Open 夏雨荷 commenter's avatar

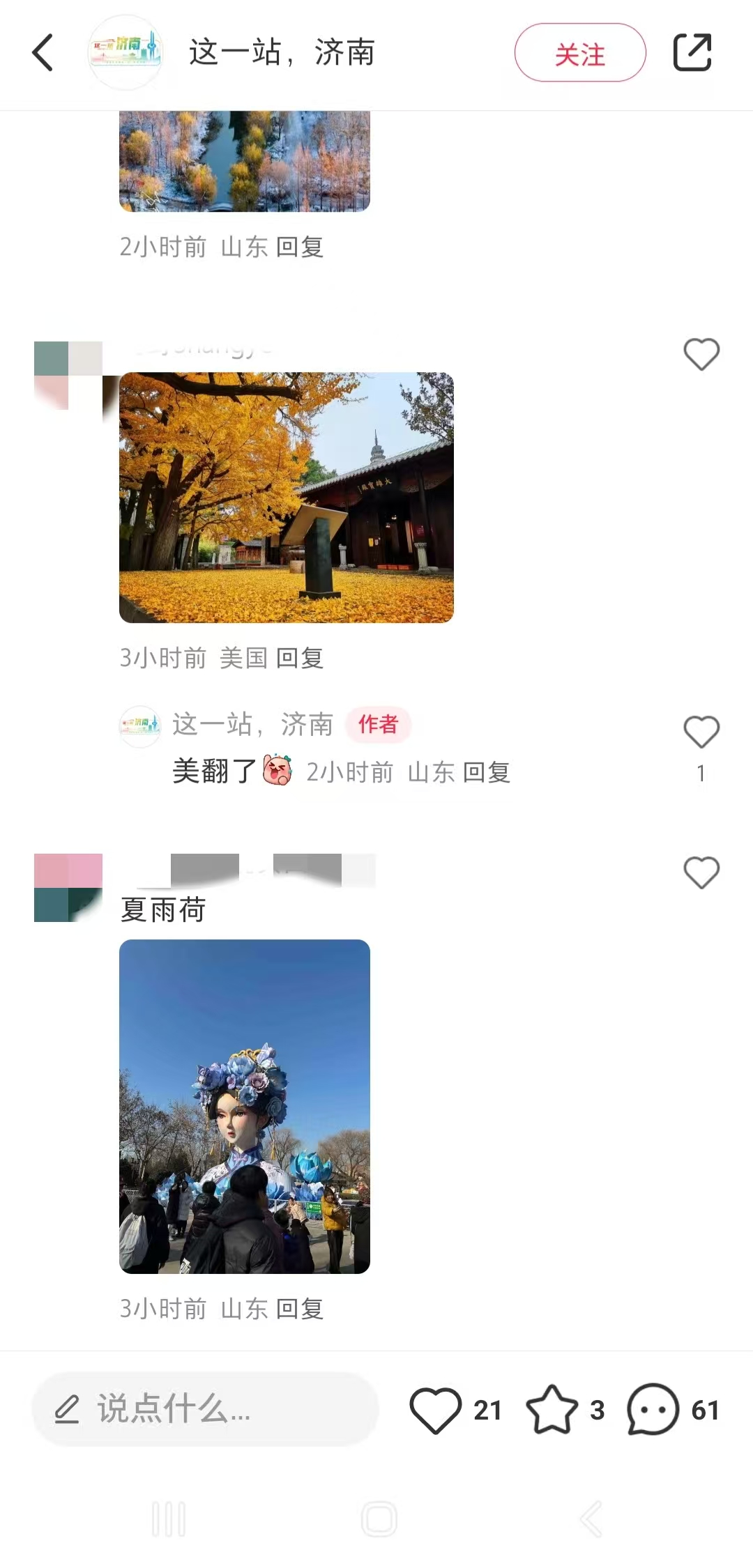68,888
